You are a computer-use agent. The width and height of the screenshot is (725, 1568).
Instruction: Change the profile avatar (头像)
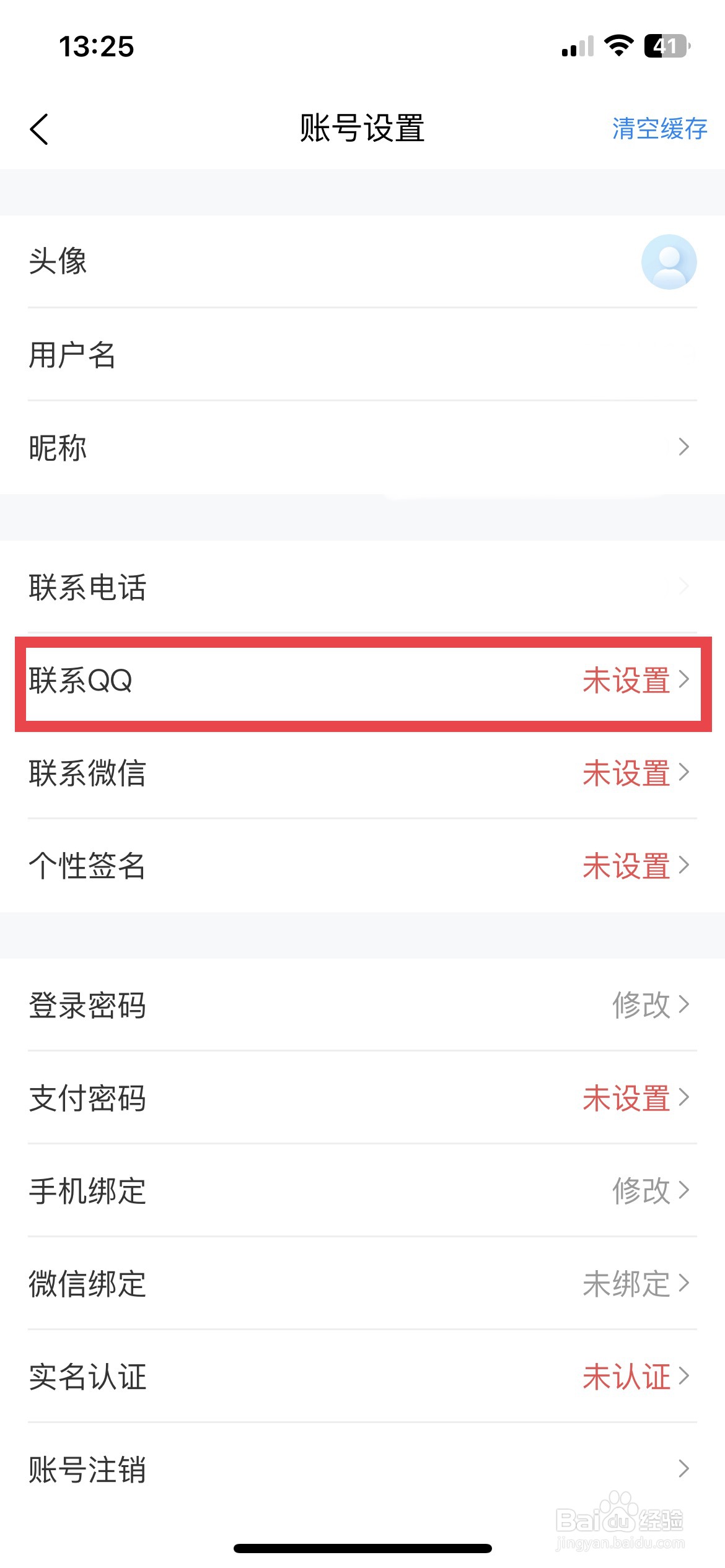pyautogui.click(x=362, y=261)
